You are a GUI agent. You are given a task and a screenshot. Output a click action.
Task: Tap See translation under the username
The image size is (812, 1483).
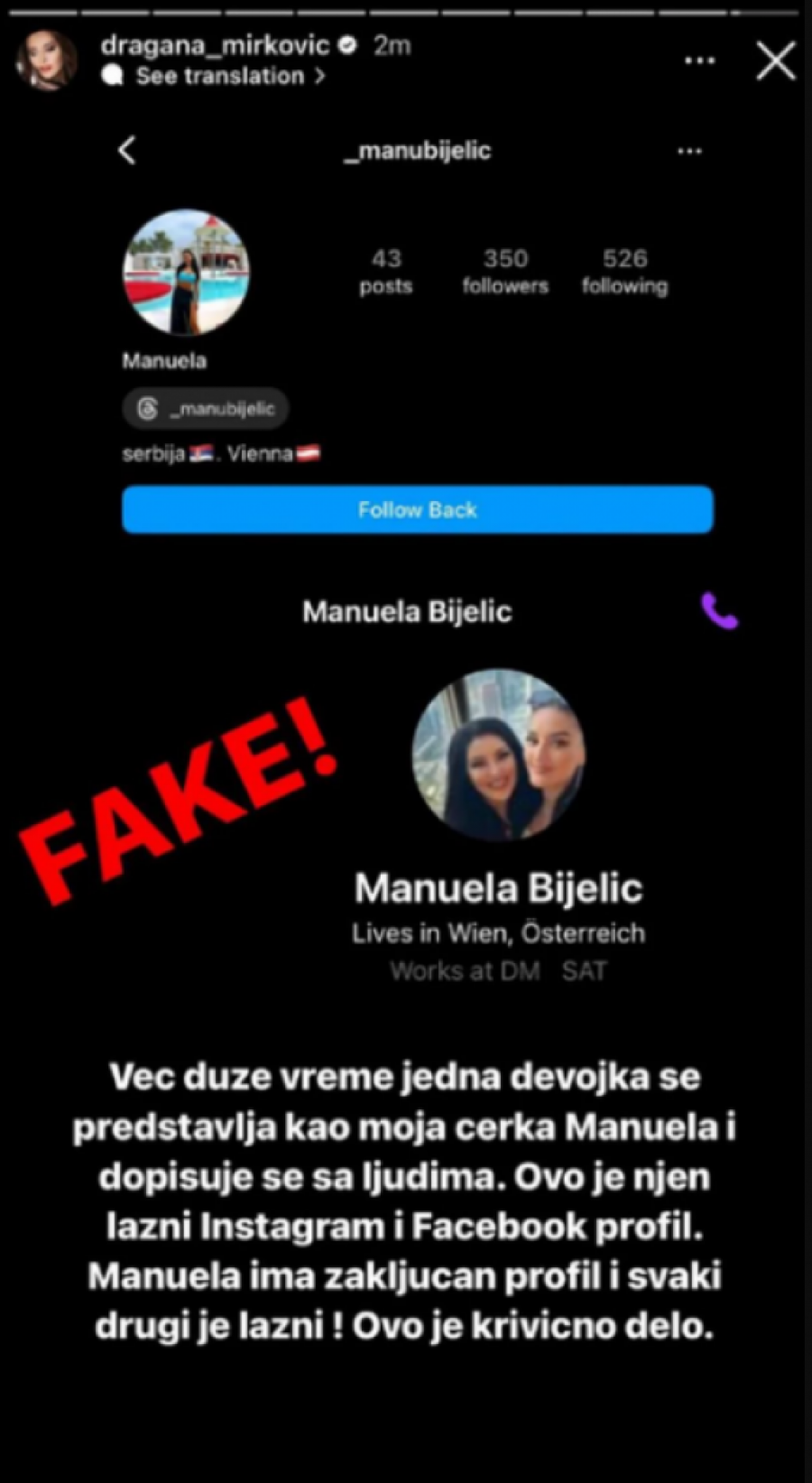point(219,77)
